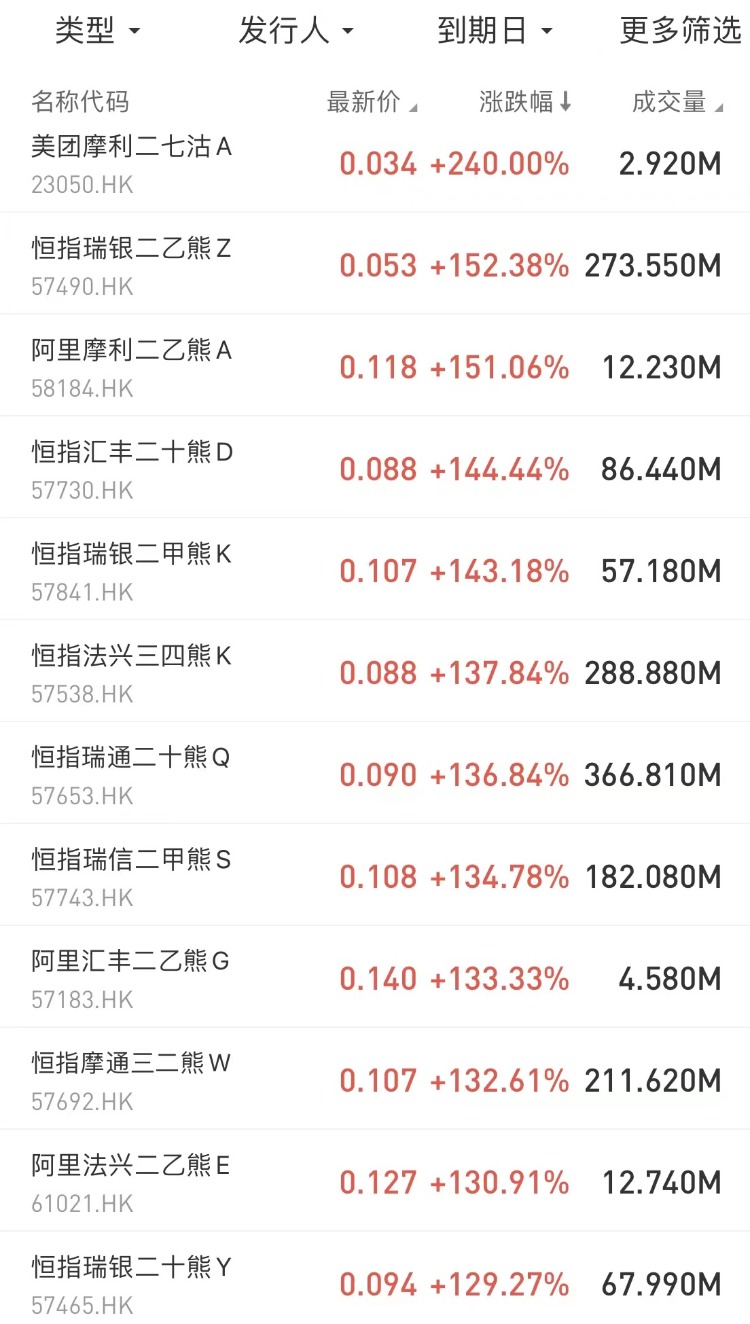The width and height of the screenshot is (750, 1324).
Task: Expand the 发行人 filter dropdown
Action: (295, 31)
